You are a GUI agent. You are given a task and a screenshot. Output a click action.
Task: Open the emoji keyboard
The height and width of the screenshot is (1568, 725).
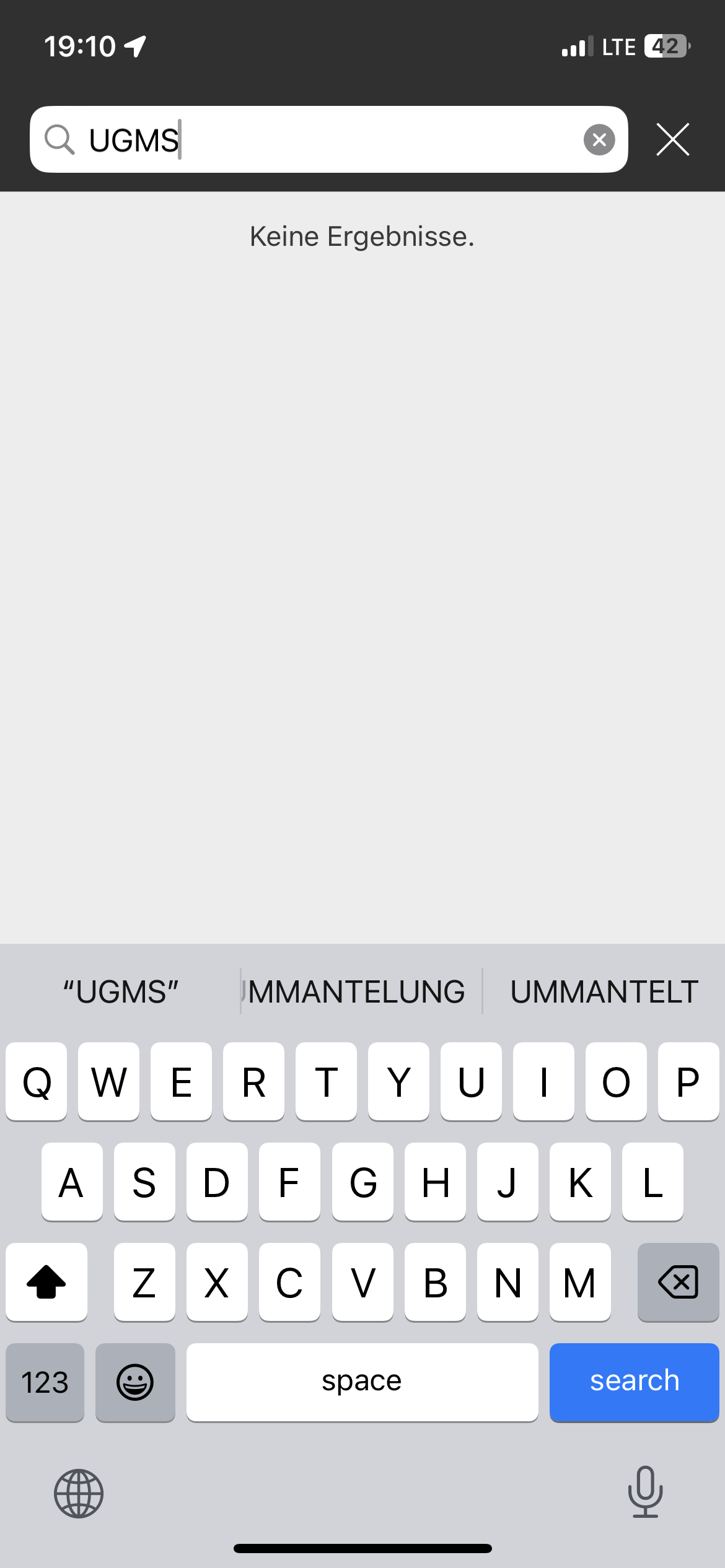click(x=135, y=1382)
